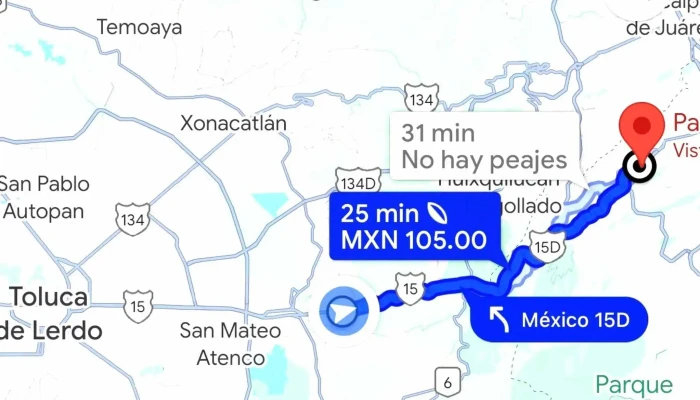Tap the blue current location arrow
The width and height of the screenshot is (700, 400).
pos(342,313)
